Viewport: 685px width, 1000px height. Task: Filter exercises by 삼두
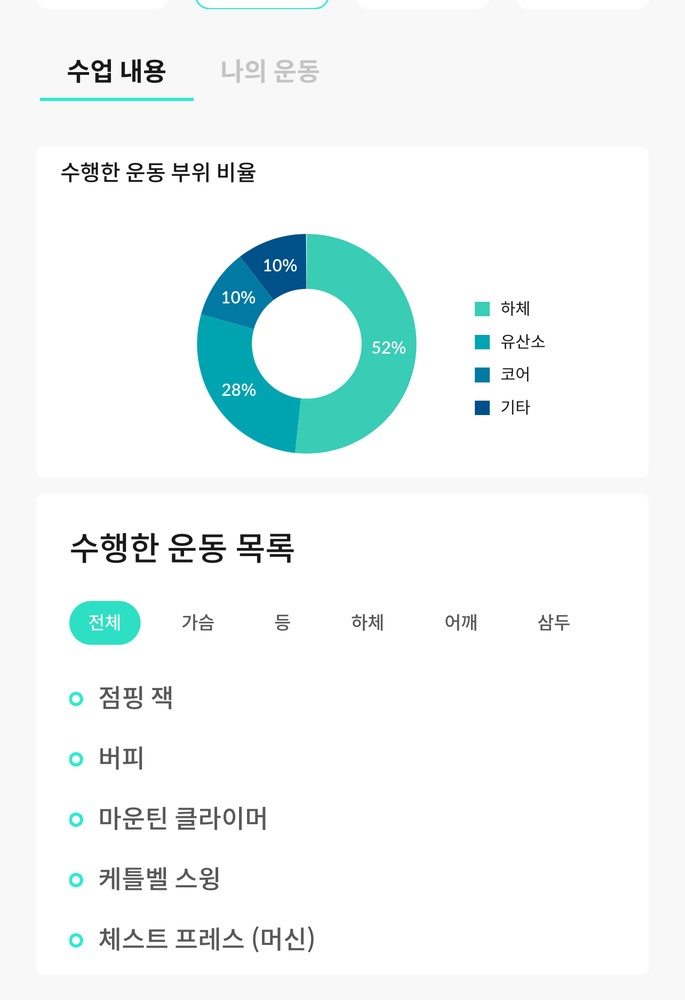point(554,622)
